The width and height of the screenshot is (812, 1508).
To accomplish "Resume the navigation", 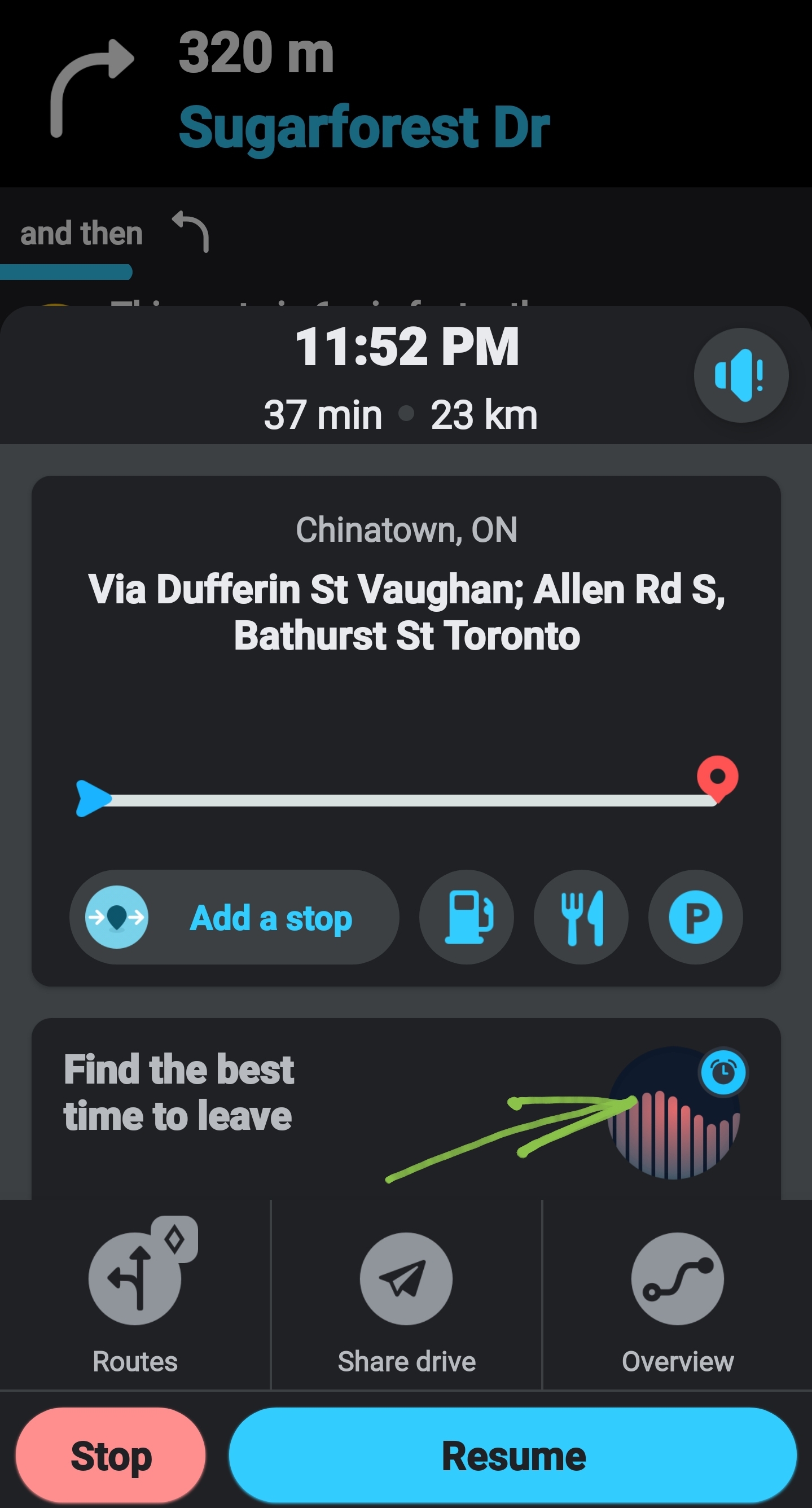I will coord(513,1456).
